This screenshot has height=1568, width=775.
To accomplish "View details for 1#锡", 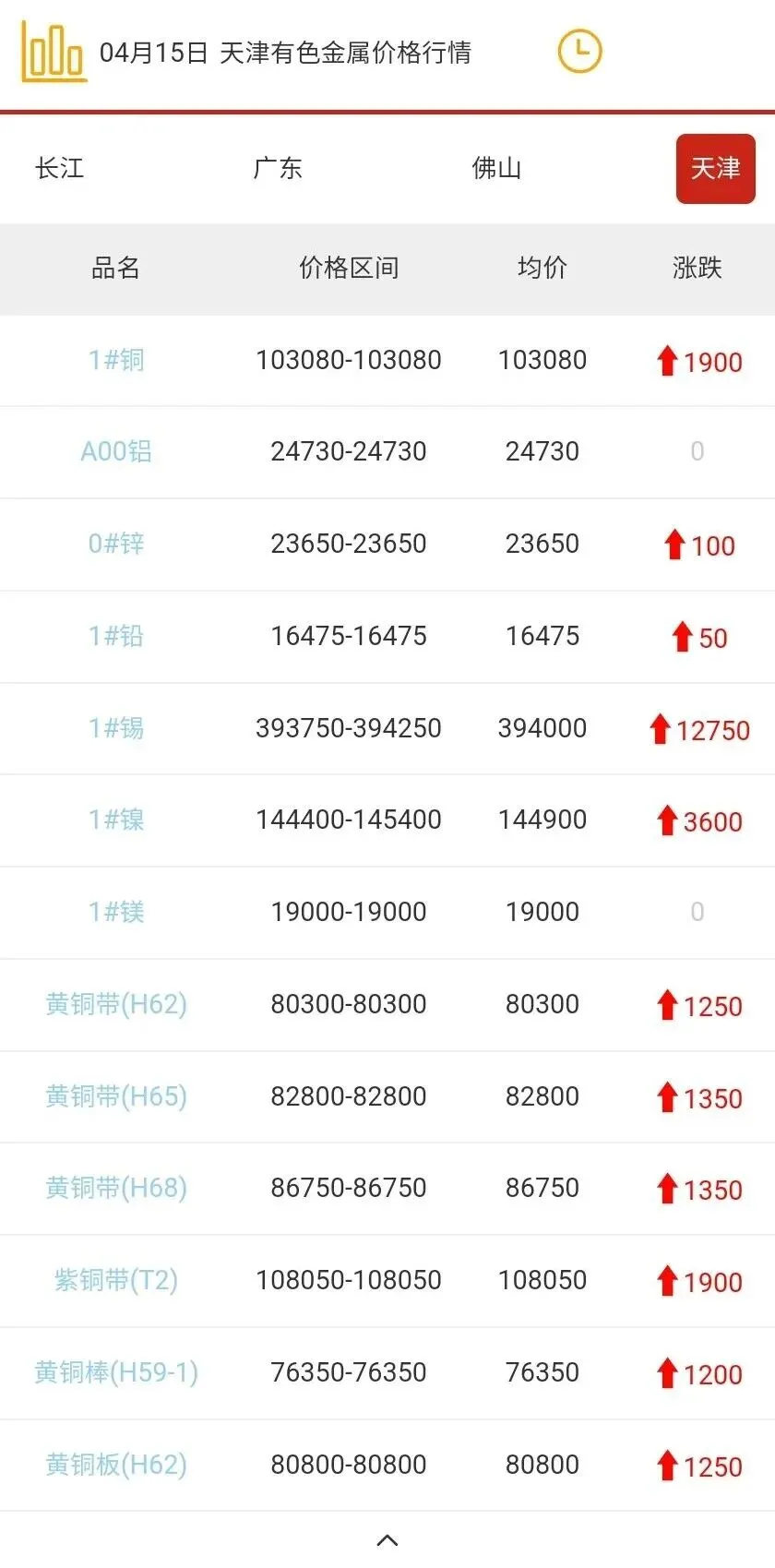I will click(x=116, y=728).
